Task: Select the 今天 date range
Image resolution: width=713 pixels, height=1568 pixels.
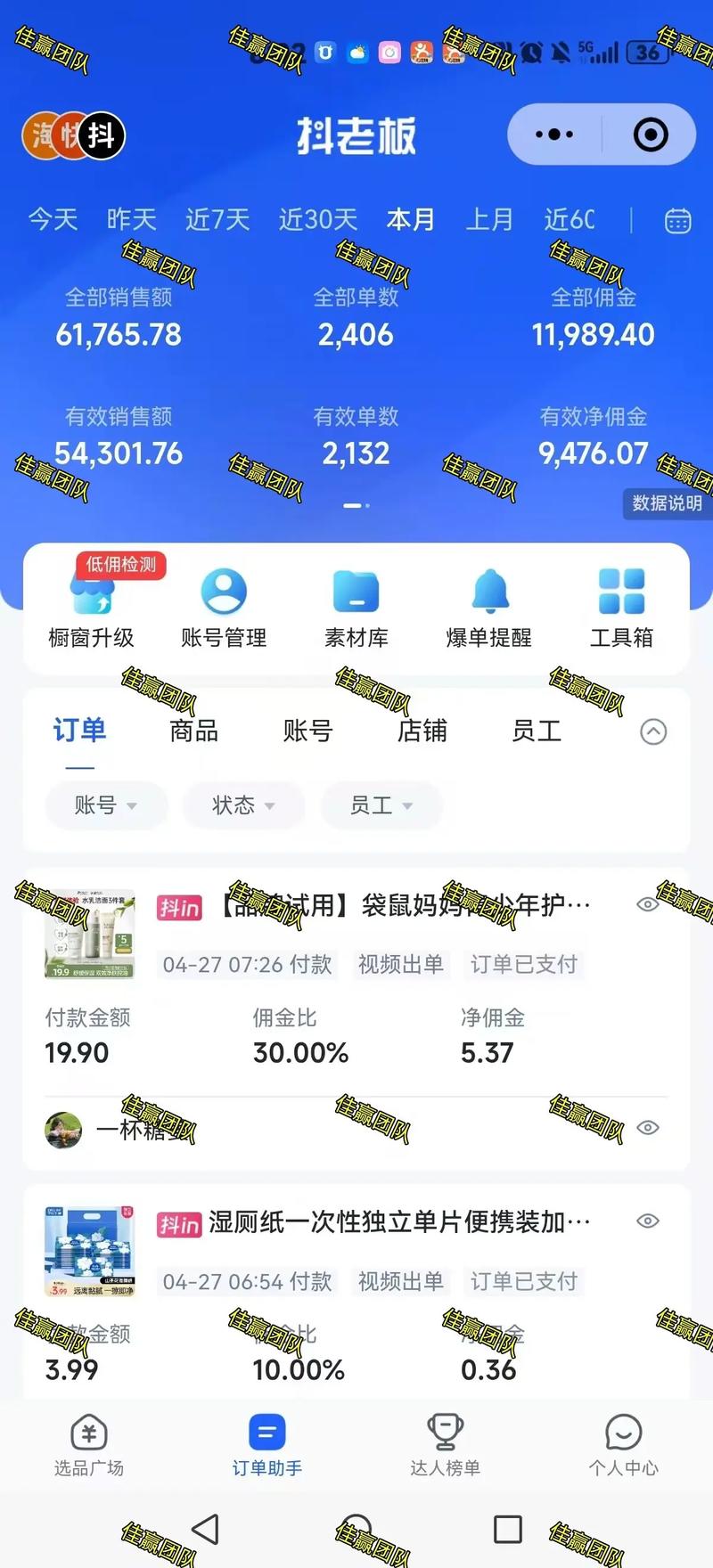Action: pyautogui.click(x=53, y=219)
